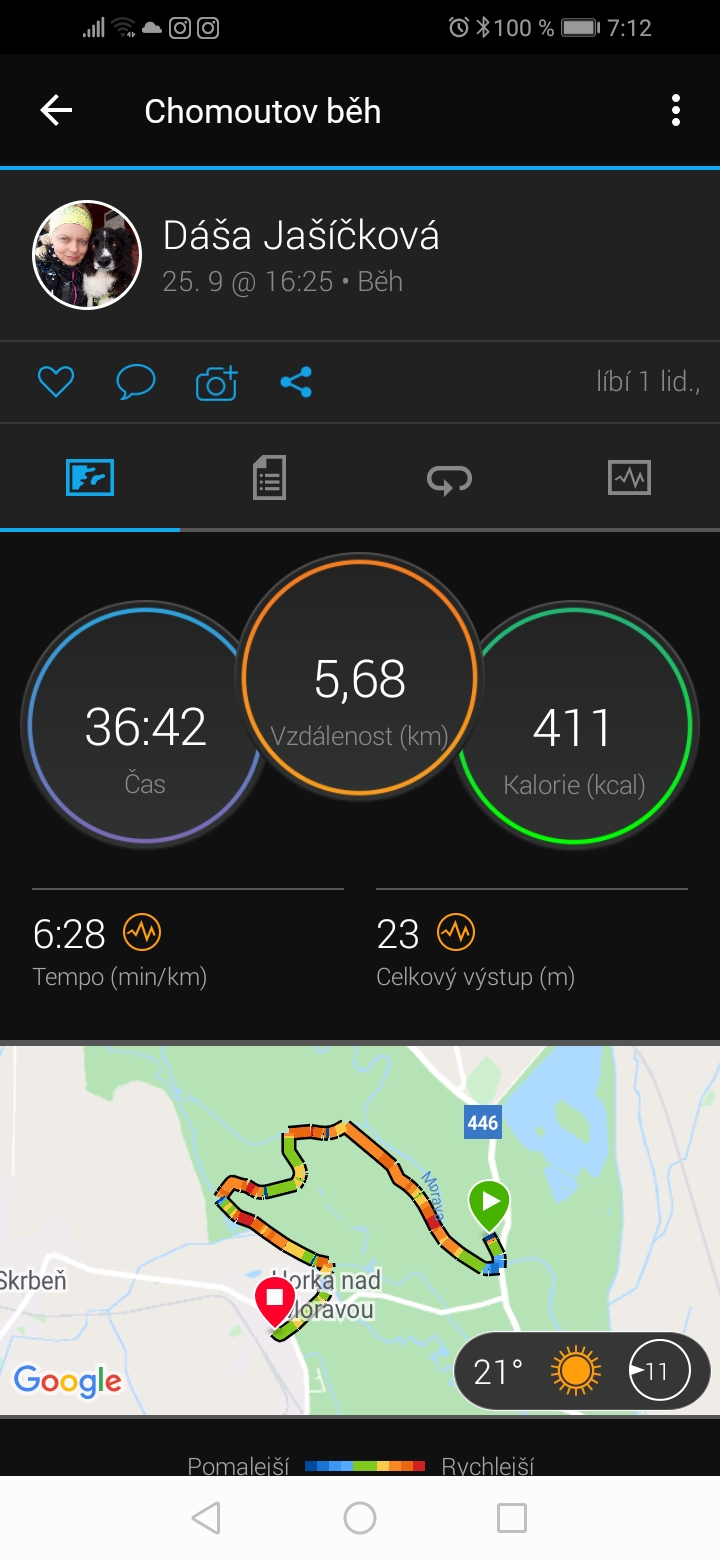
Task: Open recent apps from navigation bar
Action: click(512, 1518)
